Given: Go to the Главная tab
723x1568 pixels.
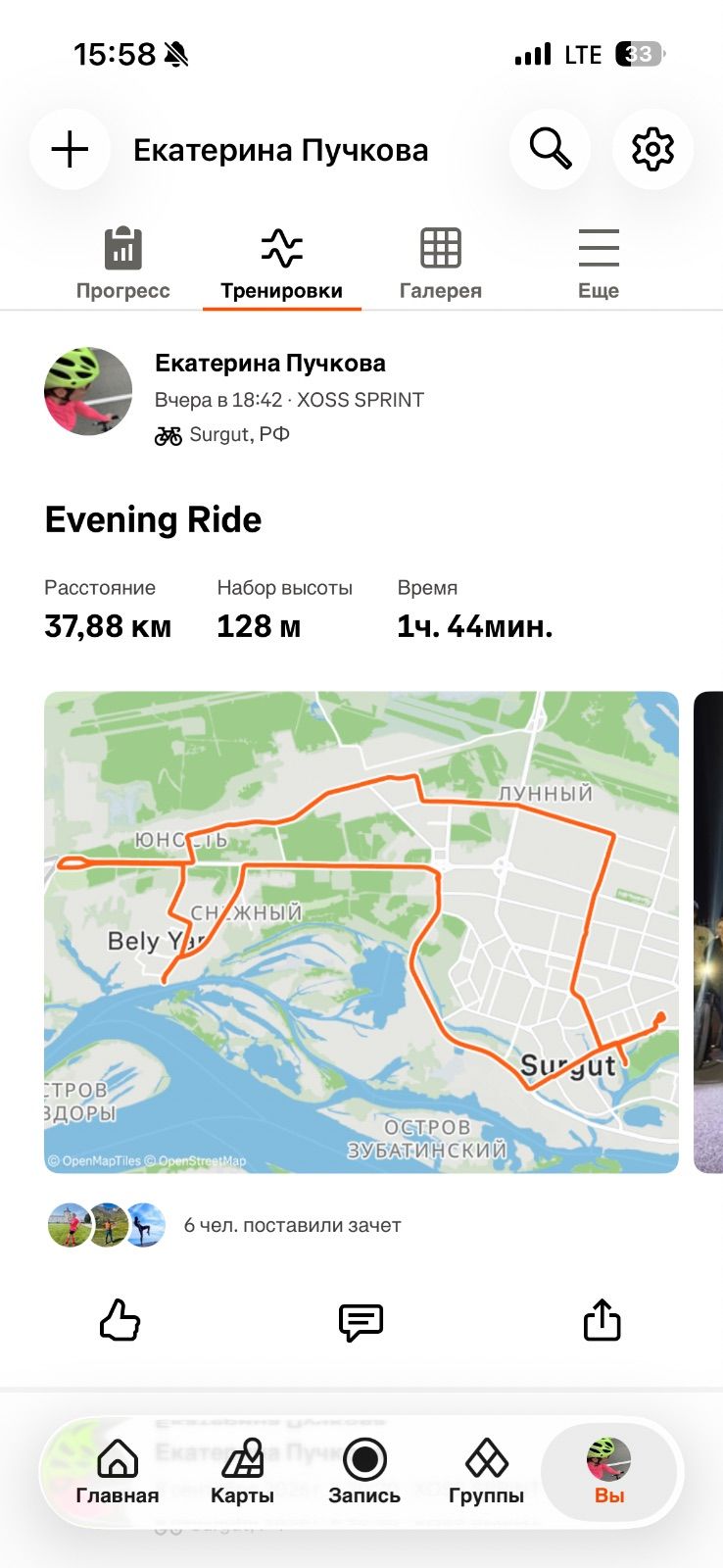Looking at the screenshot, I should 118,1471.
